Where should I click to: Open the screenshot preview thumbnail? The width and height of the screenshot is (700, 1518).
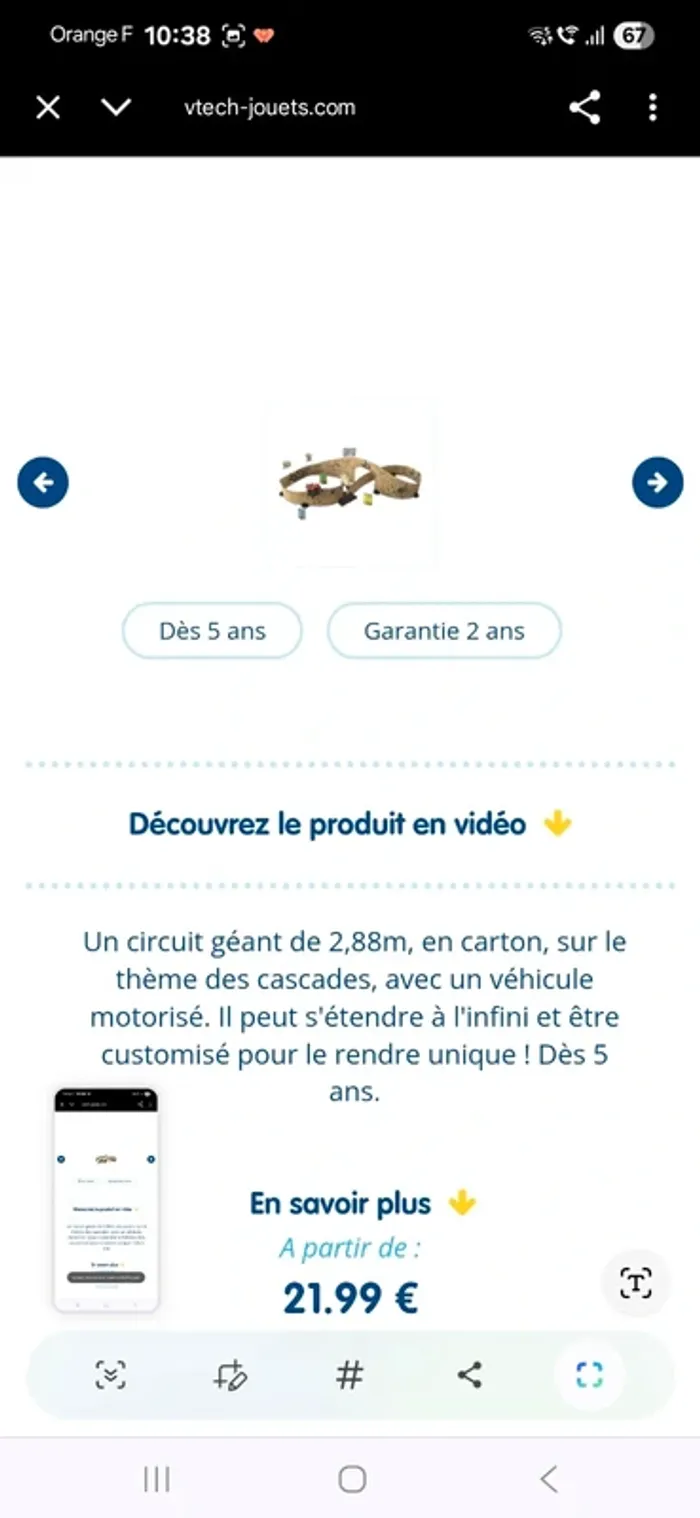click(x=106, y=1198)
